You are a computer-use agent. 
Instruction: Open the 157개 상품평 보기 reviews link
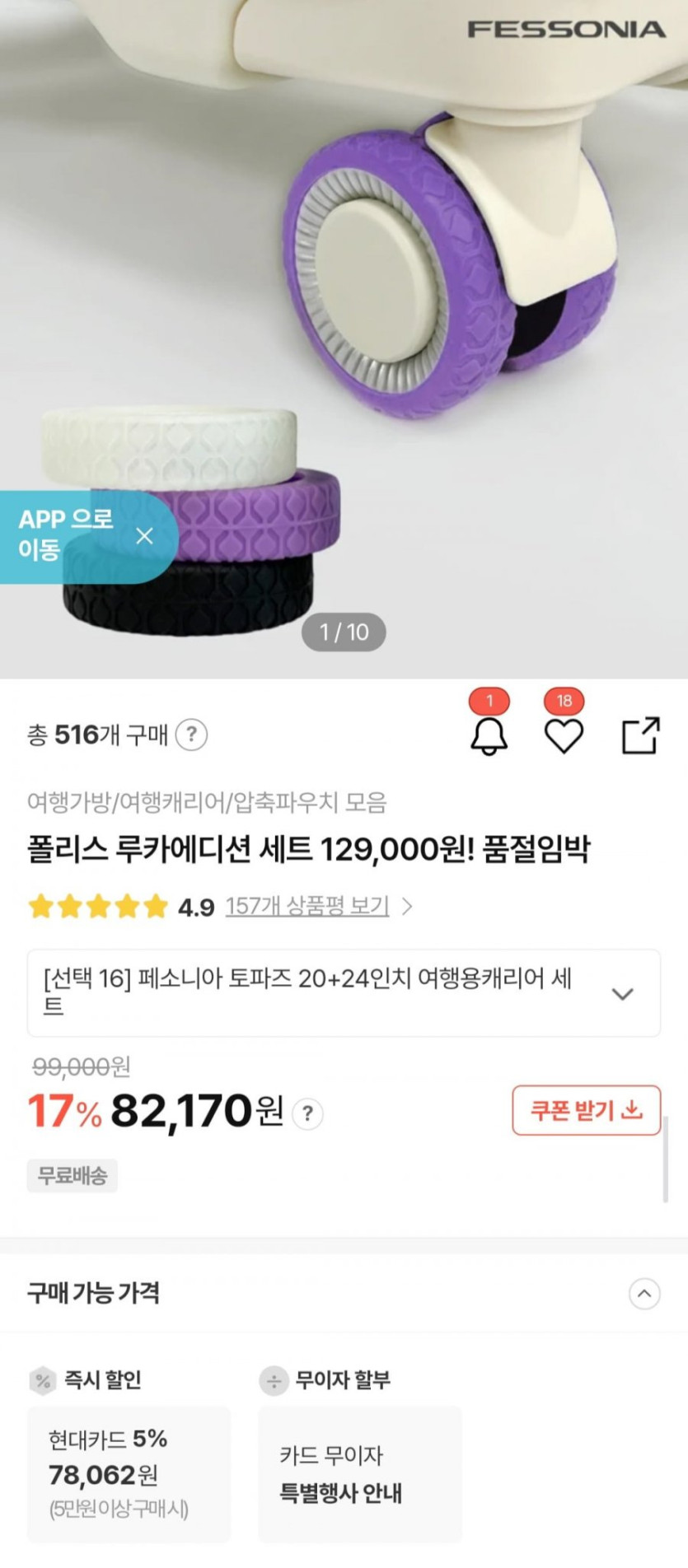(307, 907)
